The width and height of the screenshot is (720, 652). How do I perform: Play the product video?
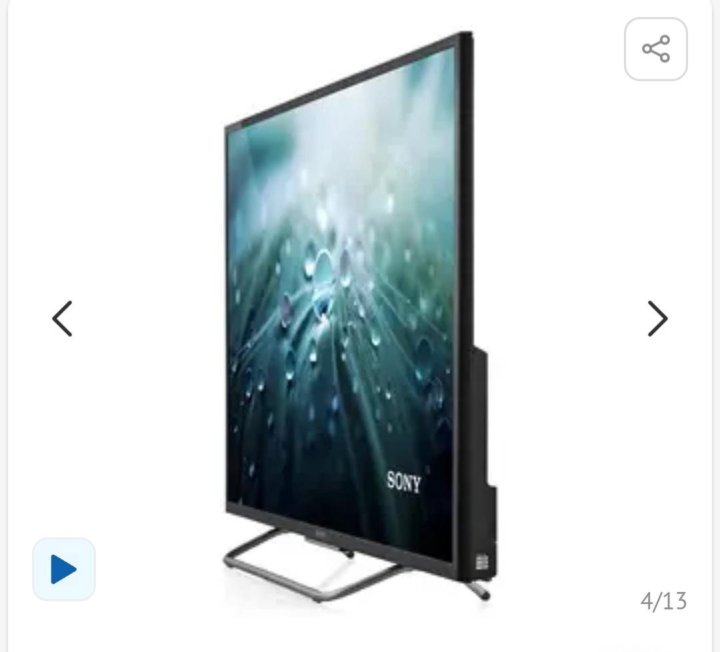[64, 569]
